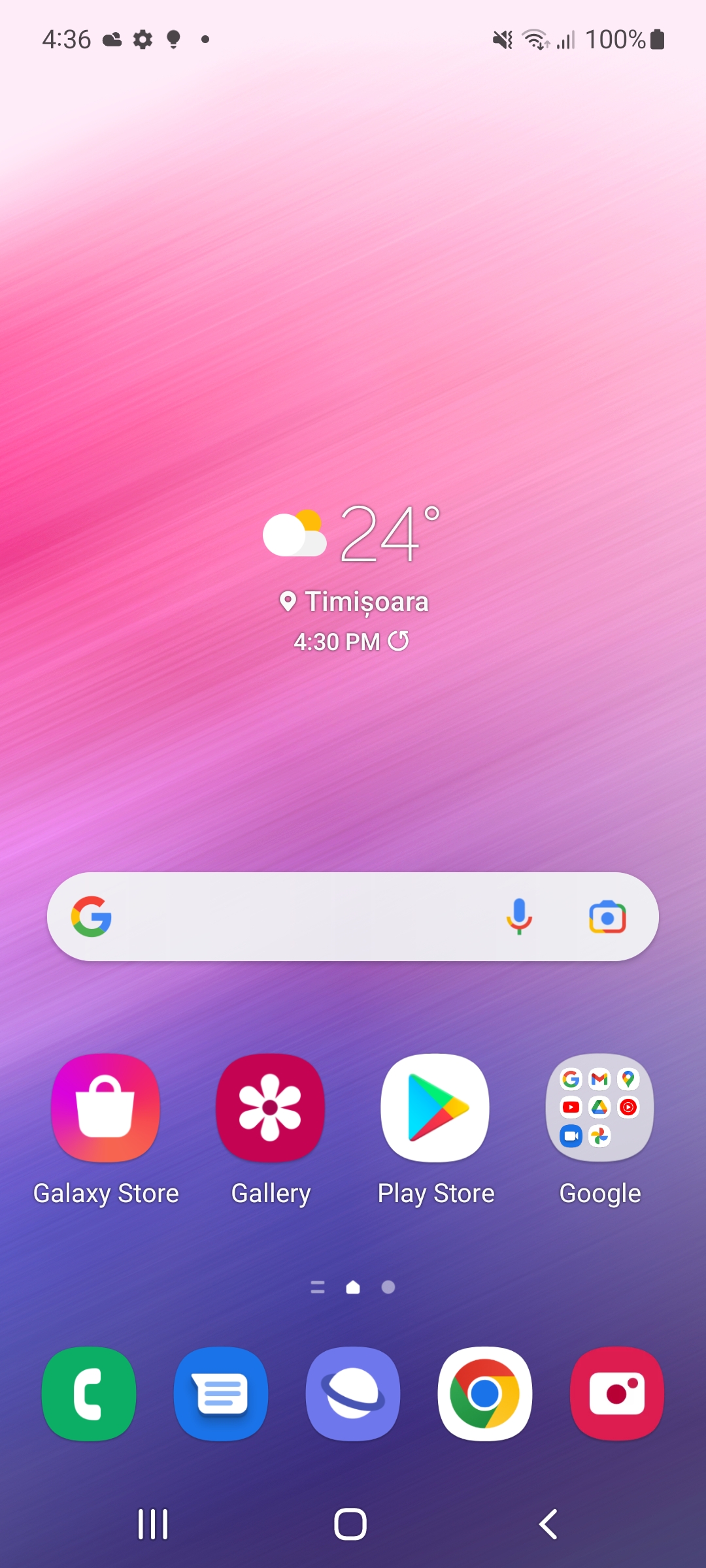Tap the system back button

[548, 1524]
